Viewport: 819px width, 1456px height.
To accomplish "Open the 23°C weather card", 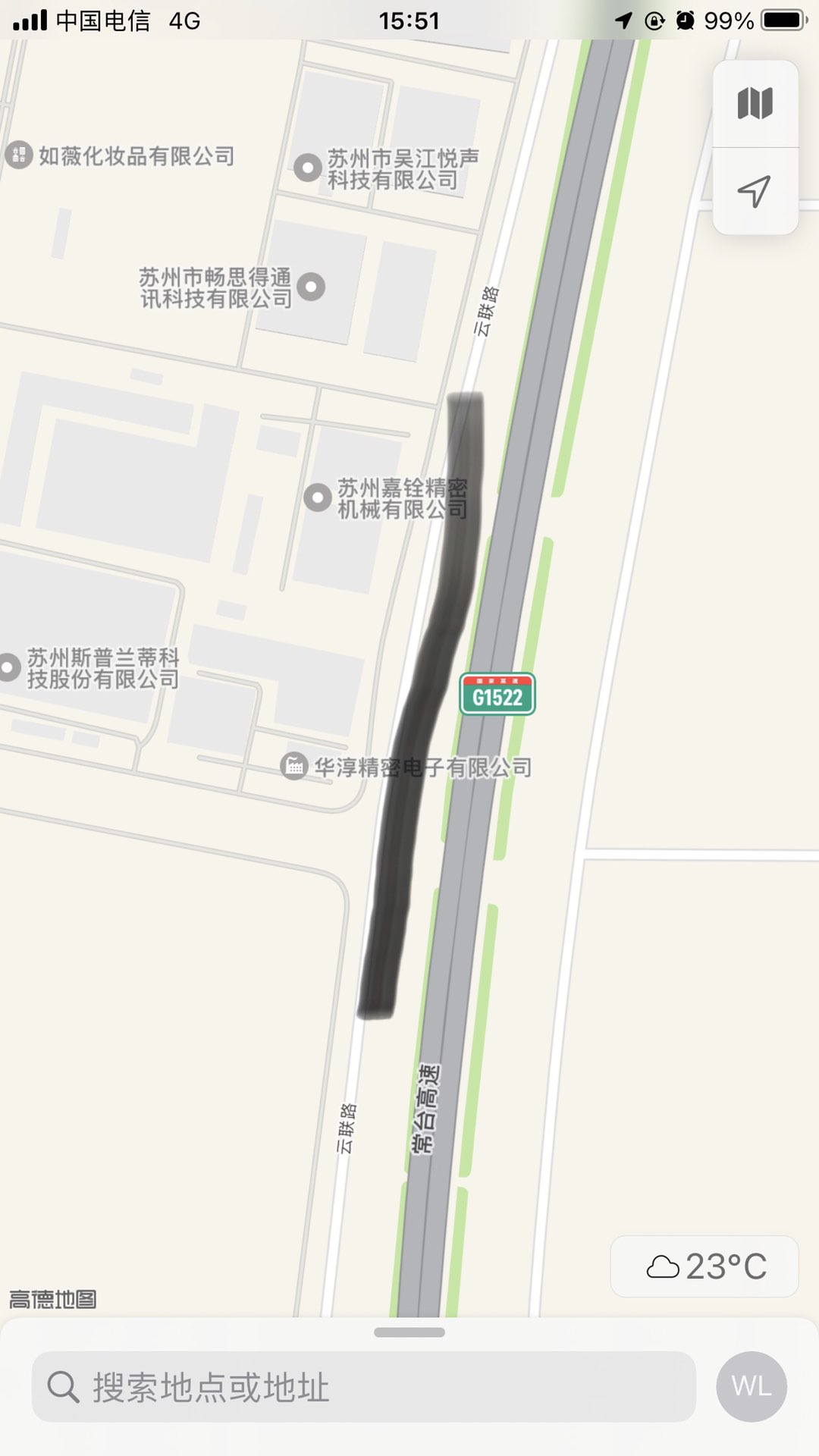I will tap(704, 1266).
